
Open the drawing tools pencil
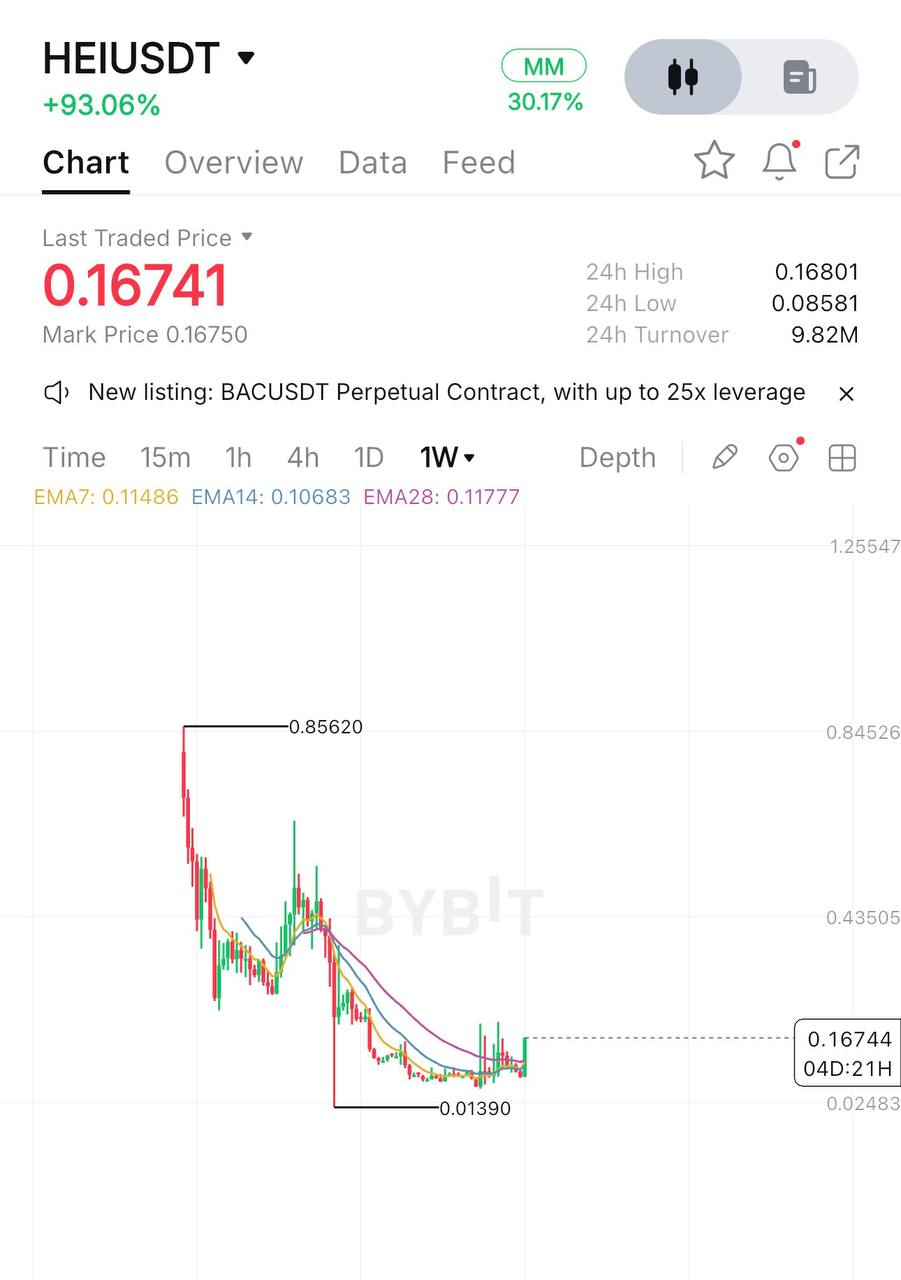pos(724,458)
